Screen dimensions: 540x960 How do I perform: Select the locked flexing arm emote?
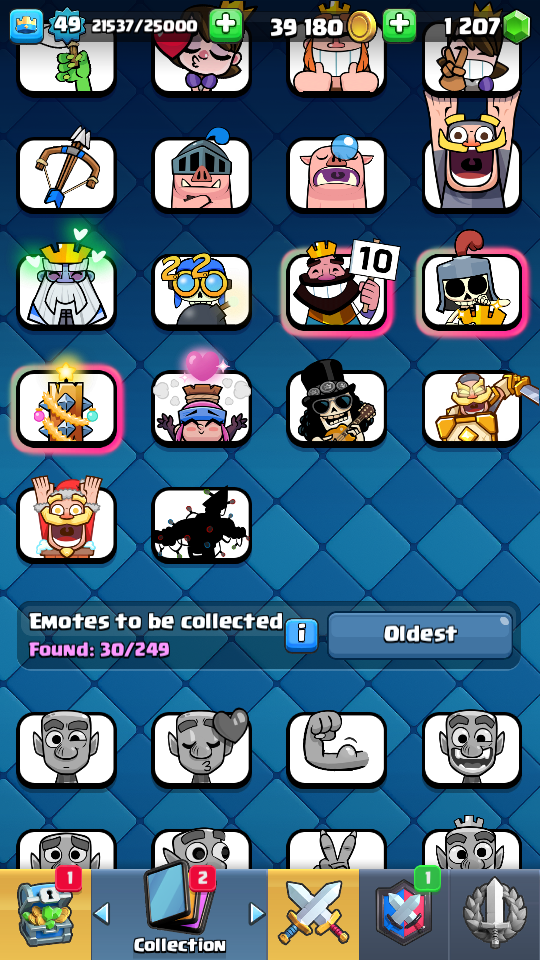pyautogui.click(x=337, y=749)
